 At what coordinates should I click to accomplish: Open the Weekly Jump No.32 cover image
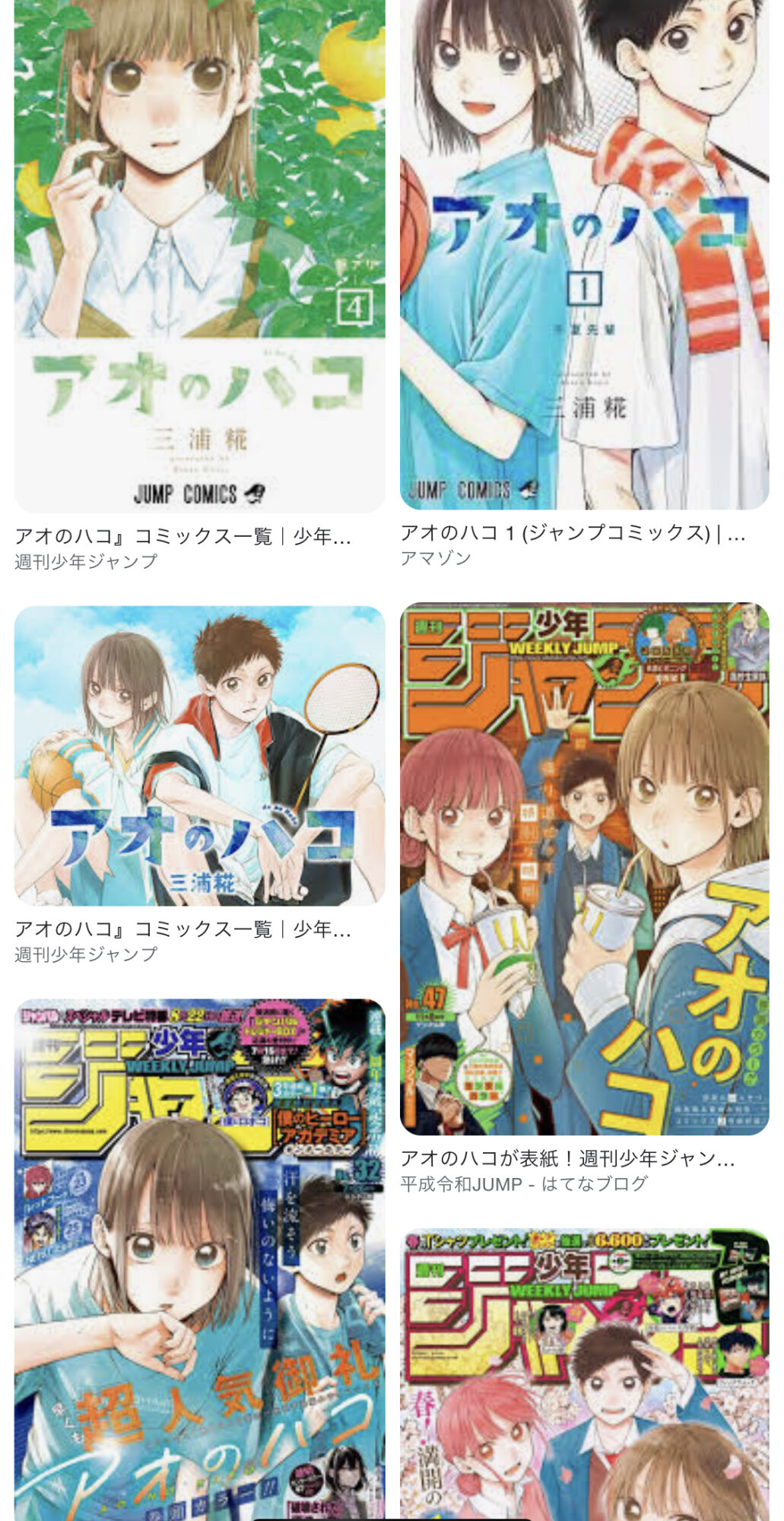click(199, 1259)
